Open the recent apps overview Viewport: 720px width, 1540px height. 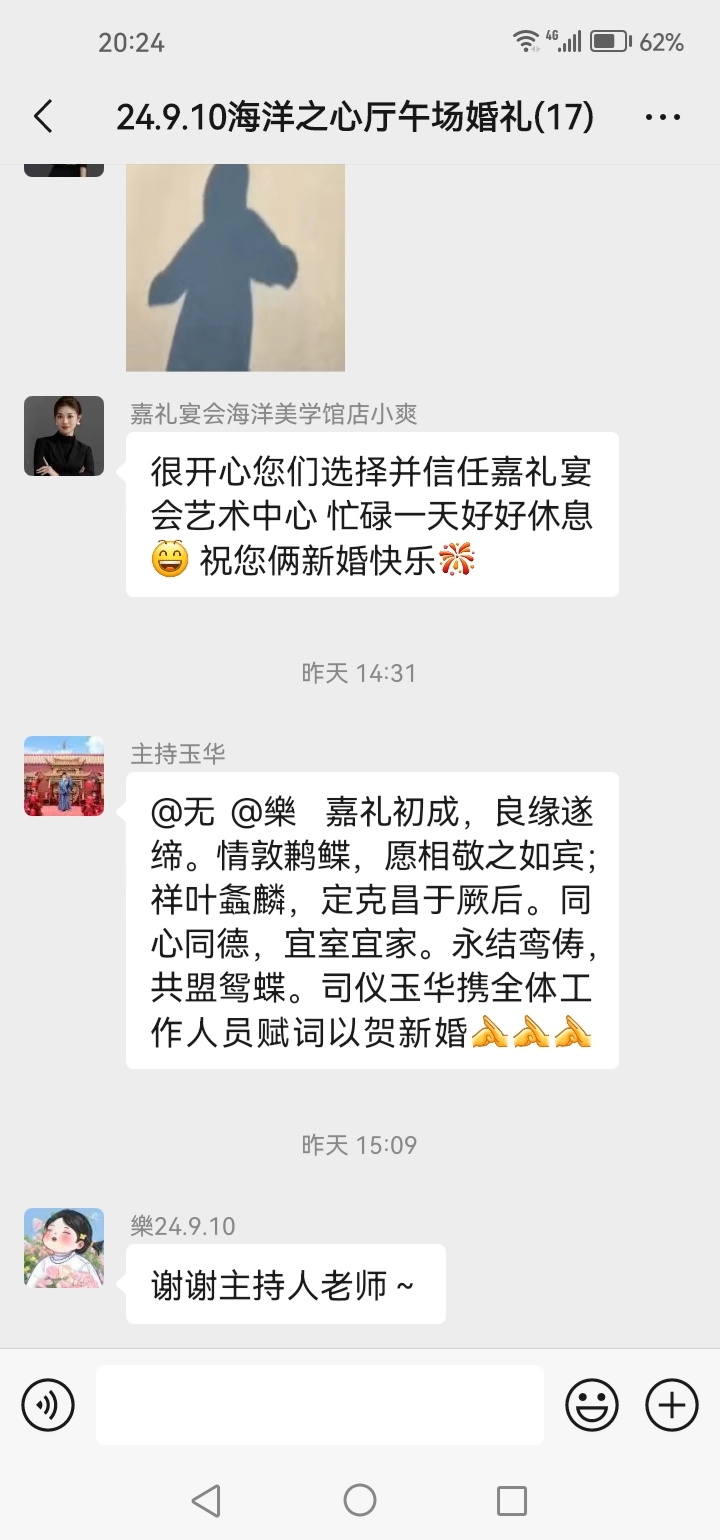[x=512, y=1500]
